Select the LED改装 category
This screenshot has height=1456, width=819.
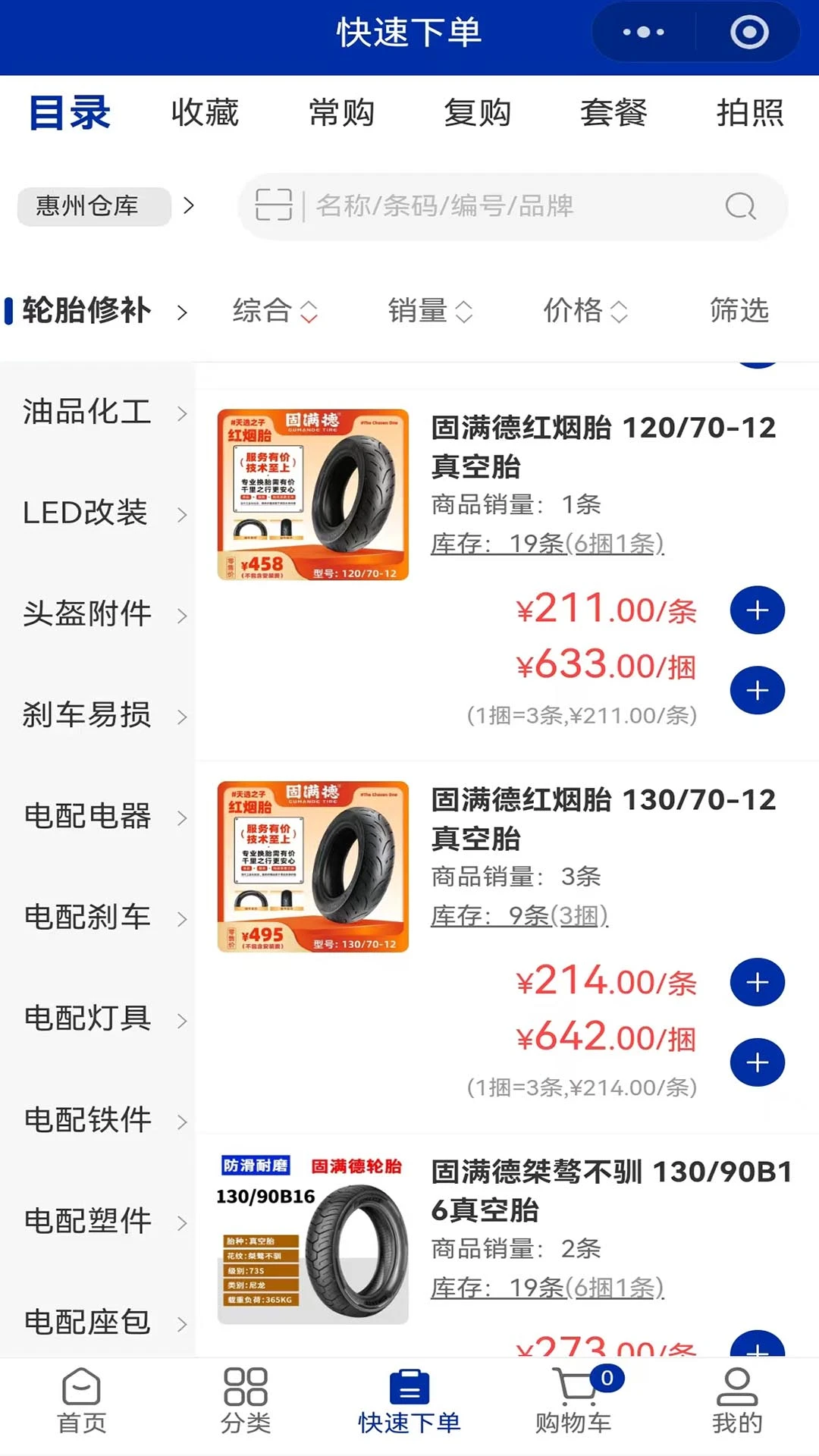(x=97, y=513)
